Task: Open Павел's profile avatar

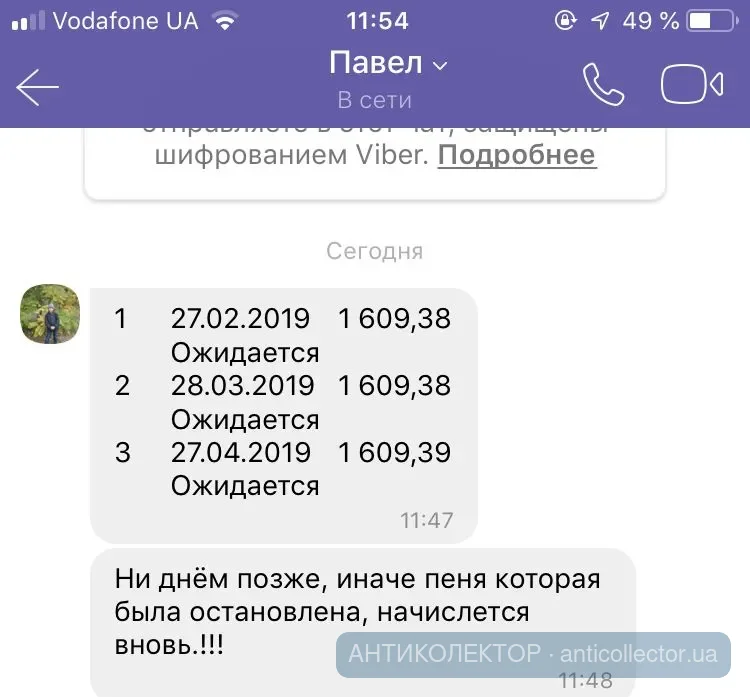Action: (x=50, y=314)
